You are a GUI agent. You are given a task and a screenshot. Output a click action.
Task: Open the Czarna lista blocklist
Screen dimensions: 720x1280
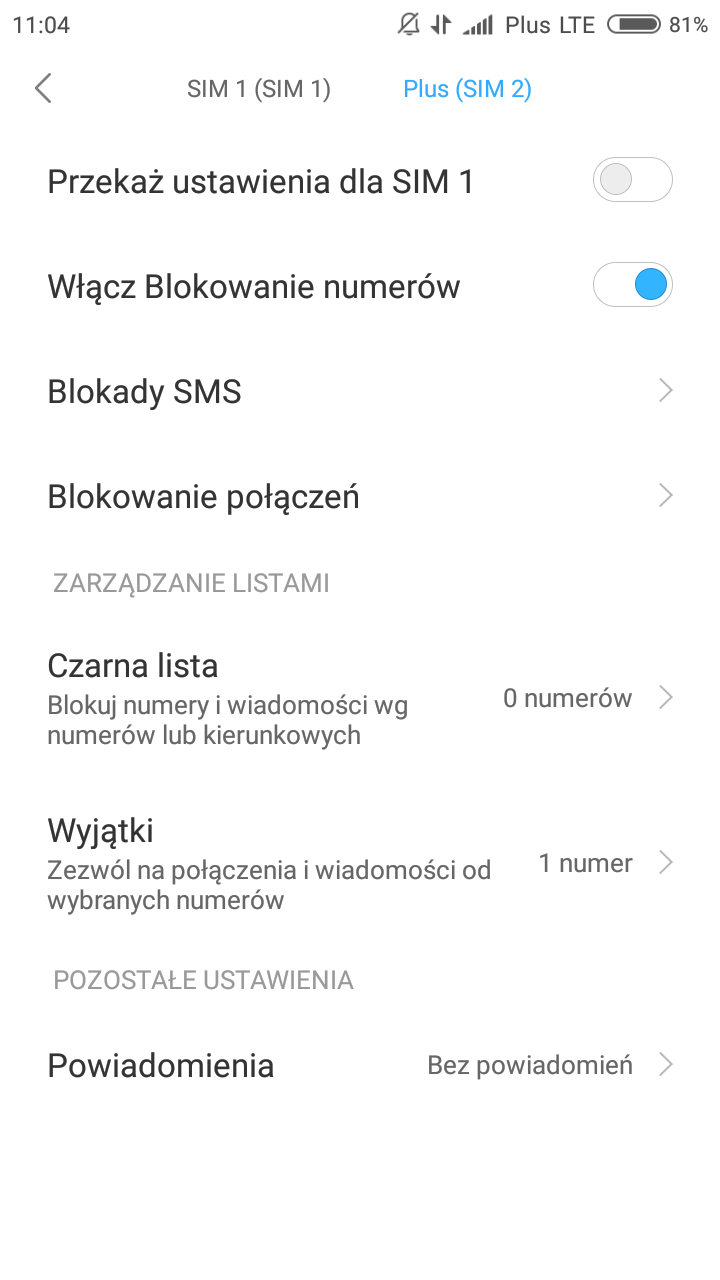[360, 699]
